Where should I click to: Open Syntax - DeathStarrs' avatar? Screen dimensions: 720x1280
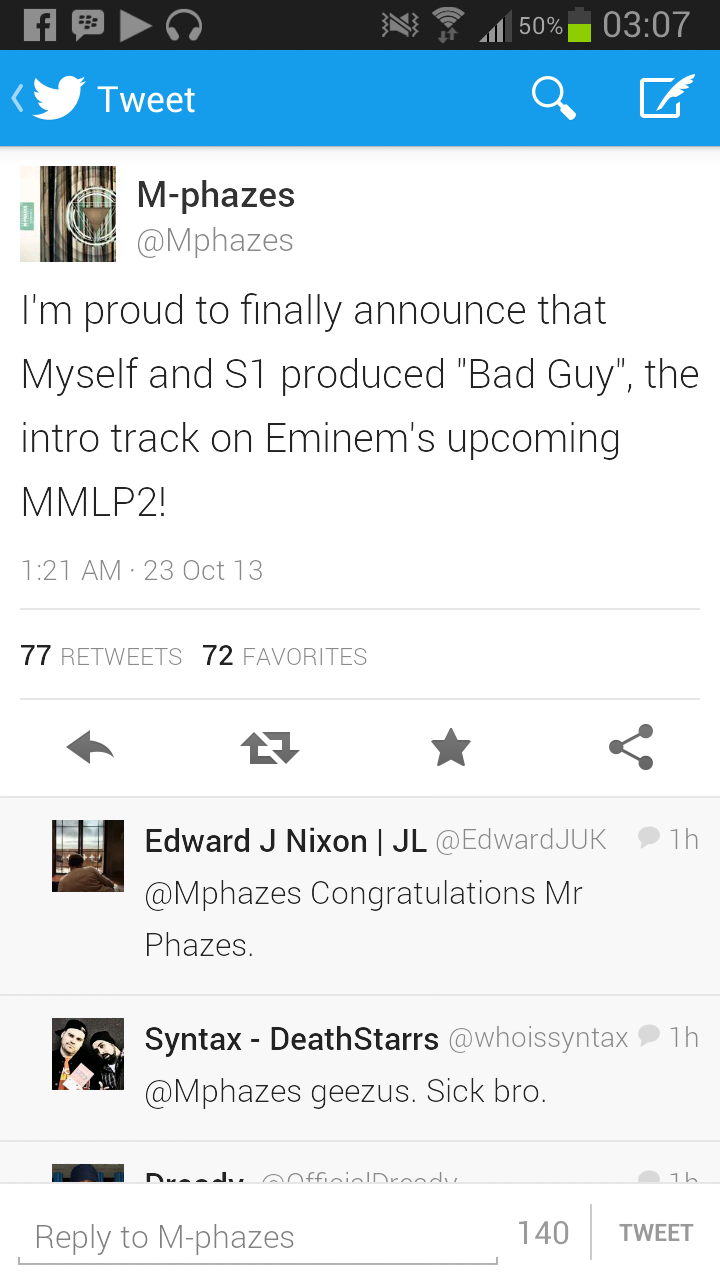pyautogui.click(x=88, y=1054)
